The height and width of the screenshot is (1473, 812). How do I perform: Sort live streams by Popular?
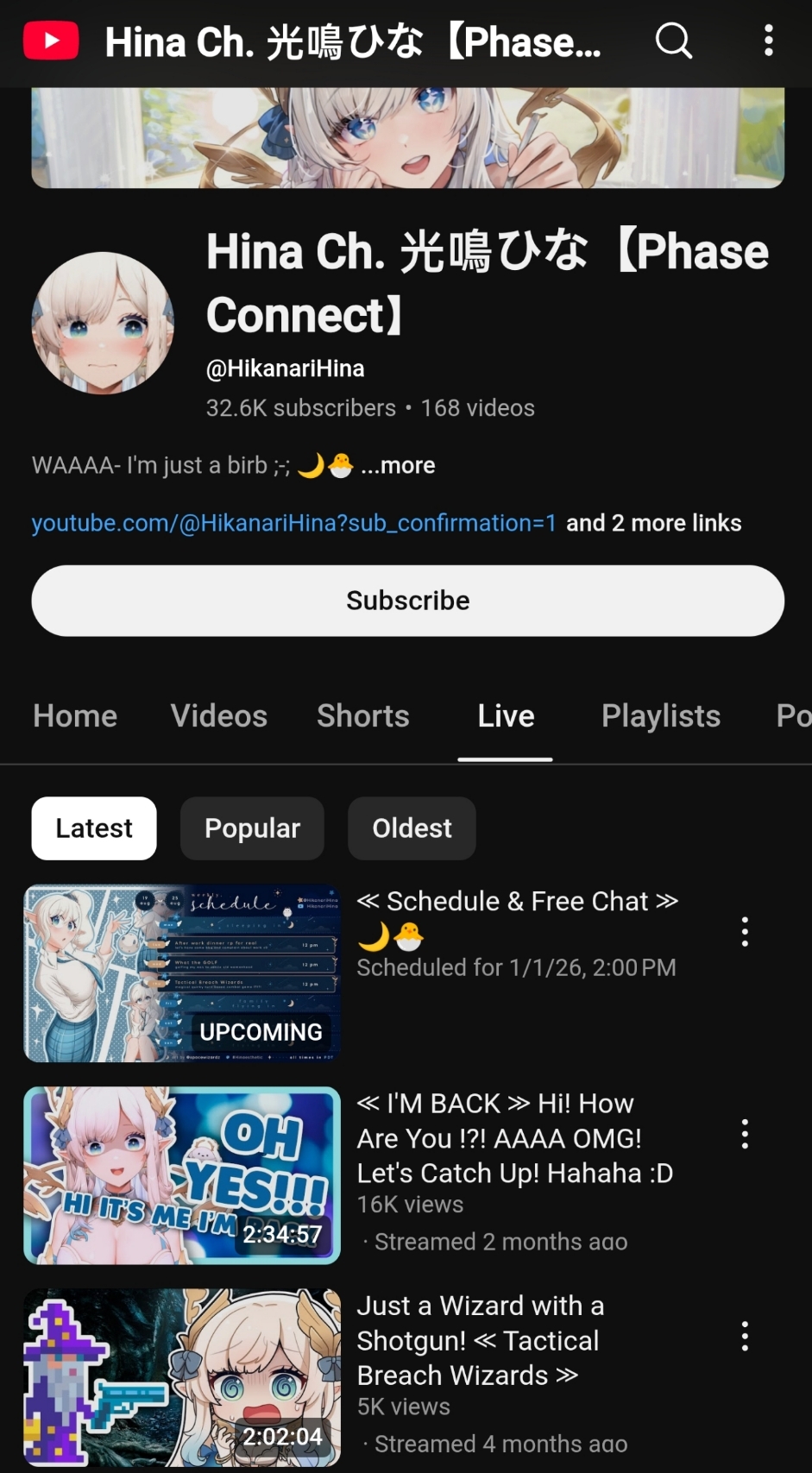pyautogui.click(x=252, y=828)
